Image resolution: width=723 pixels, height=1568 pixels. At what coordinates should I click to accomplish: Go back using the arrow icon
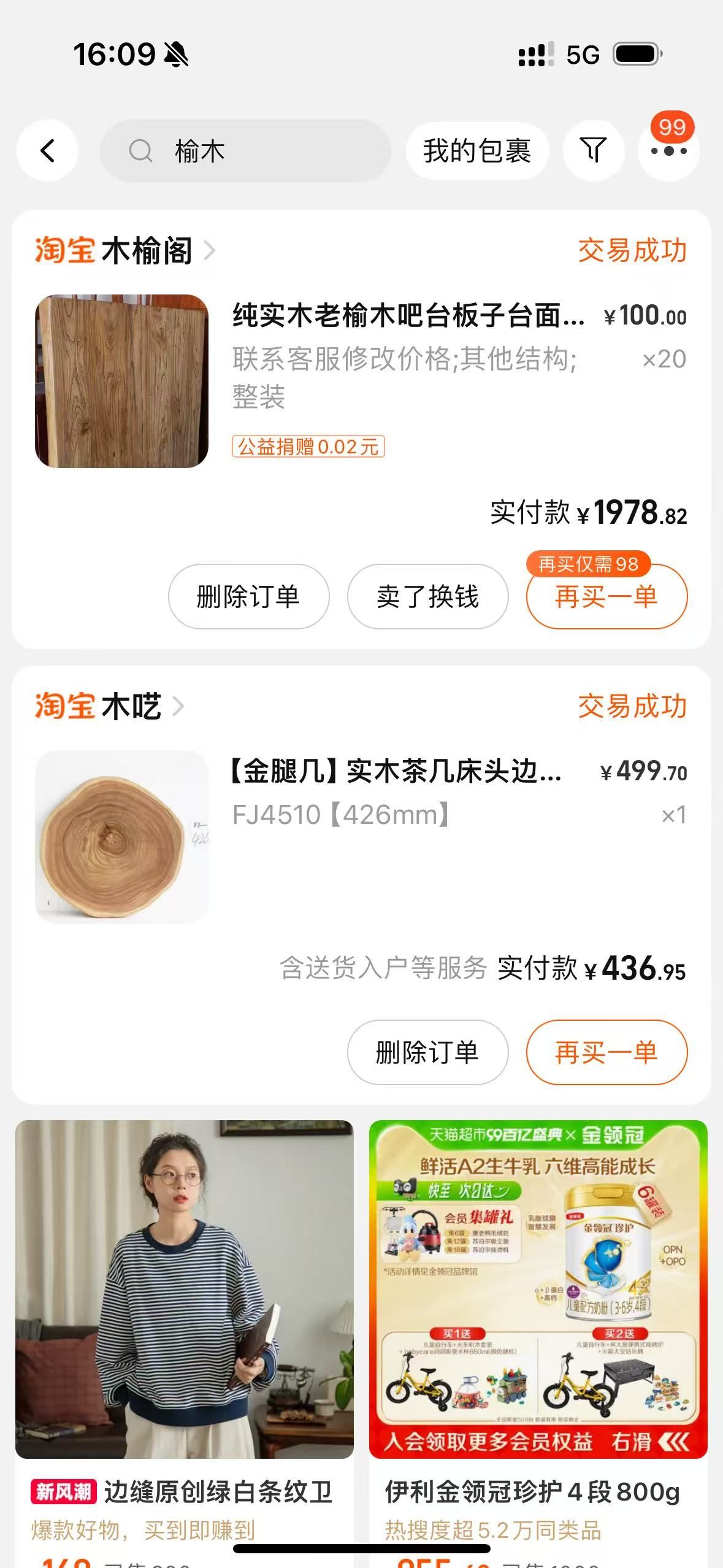pyautogui.click(x=47, y=151)
